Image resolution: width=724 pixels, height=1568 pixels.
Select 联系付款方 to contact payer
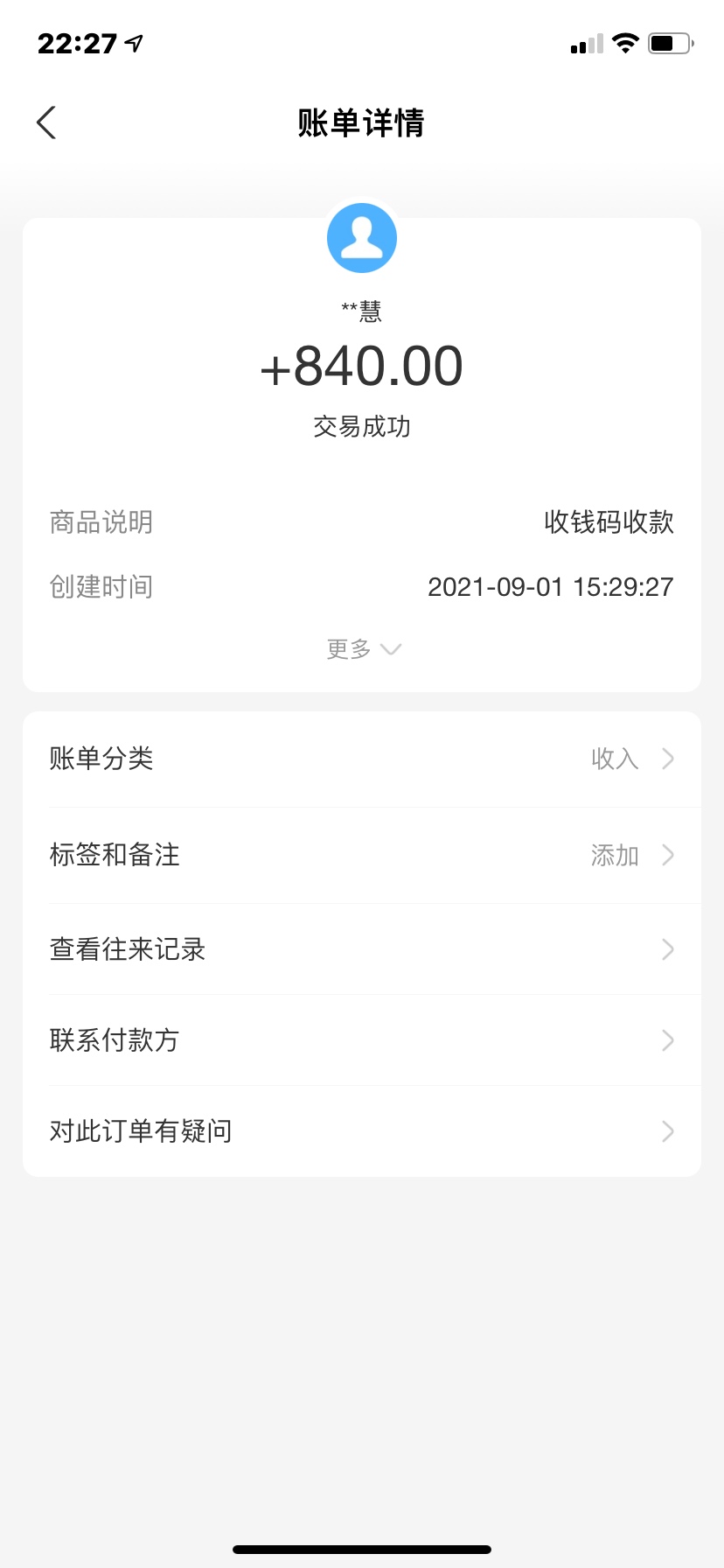pyautogui.click(x=362, y=1040)
